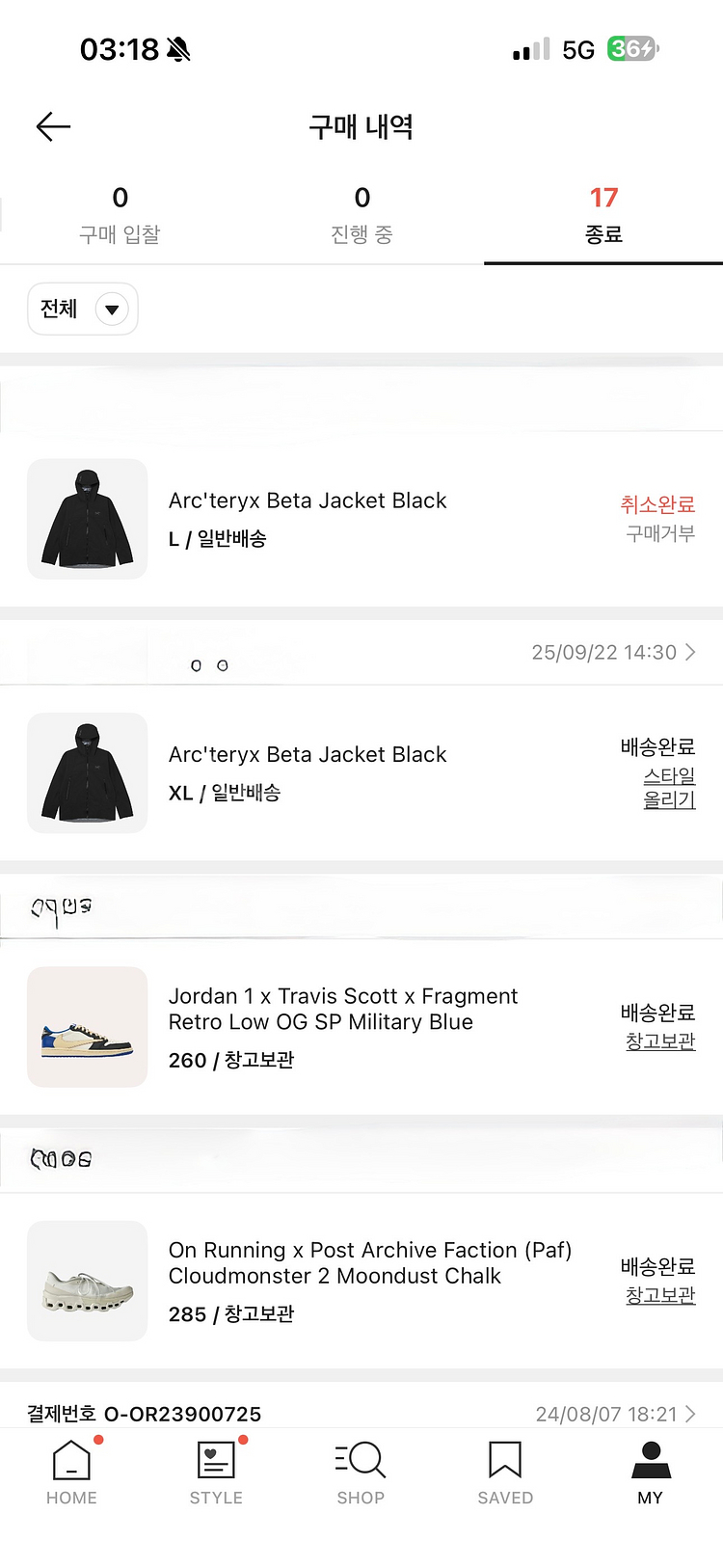
Task: Select the 종료 tab
Action: (x=603, y=216)
